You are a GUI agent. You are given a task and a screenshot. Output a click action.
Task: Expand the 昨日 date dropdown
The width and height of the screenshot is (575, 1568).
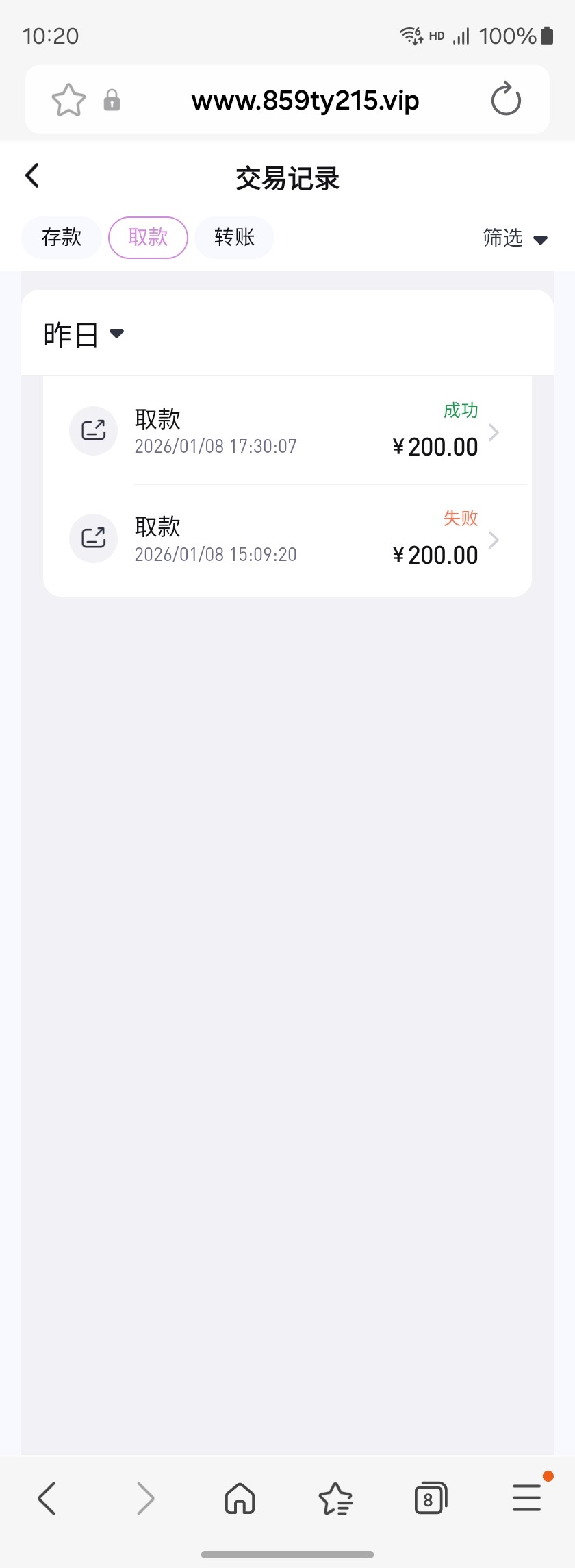pyautogui.click(x=84, y=335)
